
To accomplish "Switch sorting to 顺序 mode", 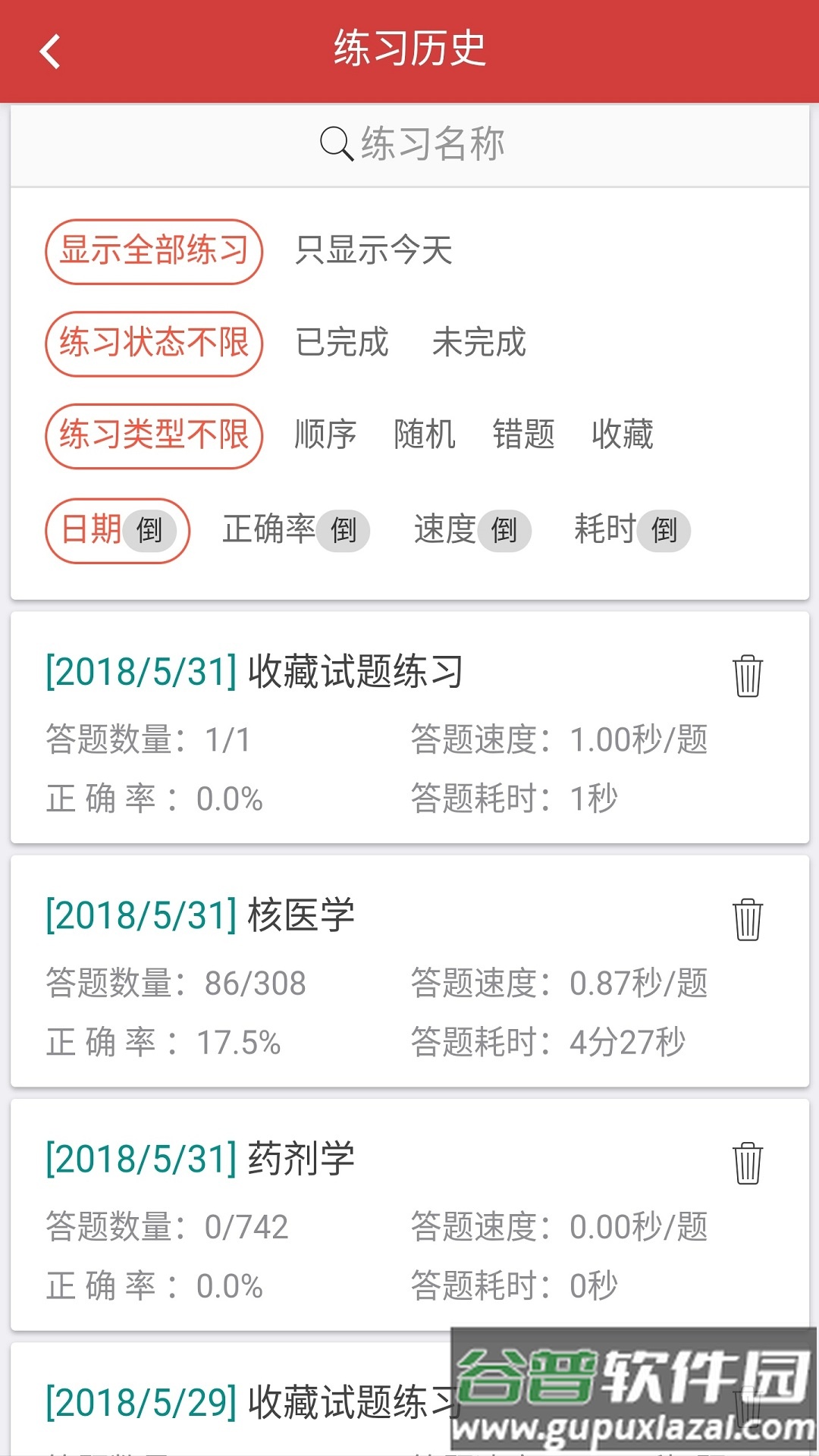I will [x=324, y=435].
